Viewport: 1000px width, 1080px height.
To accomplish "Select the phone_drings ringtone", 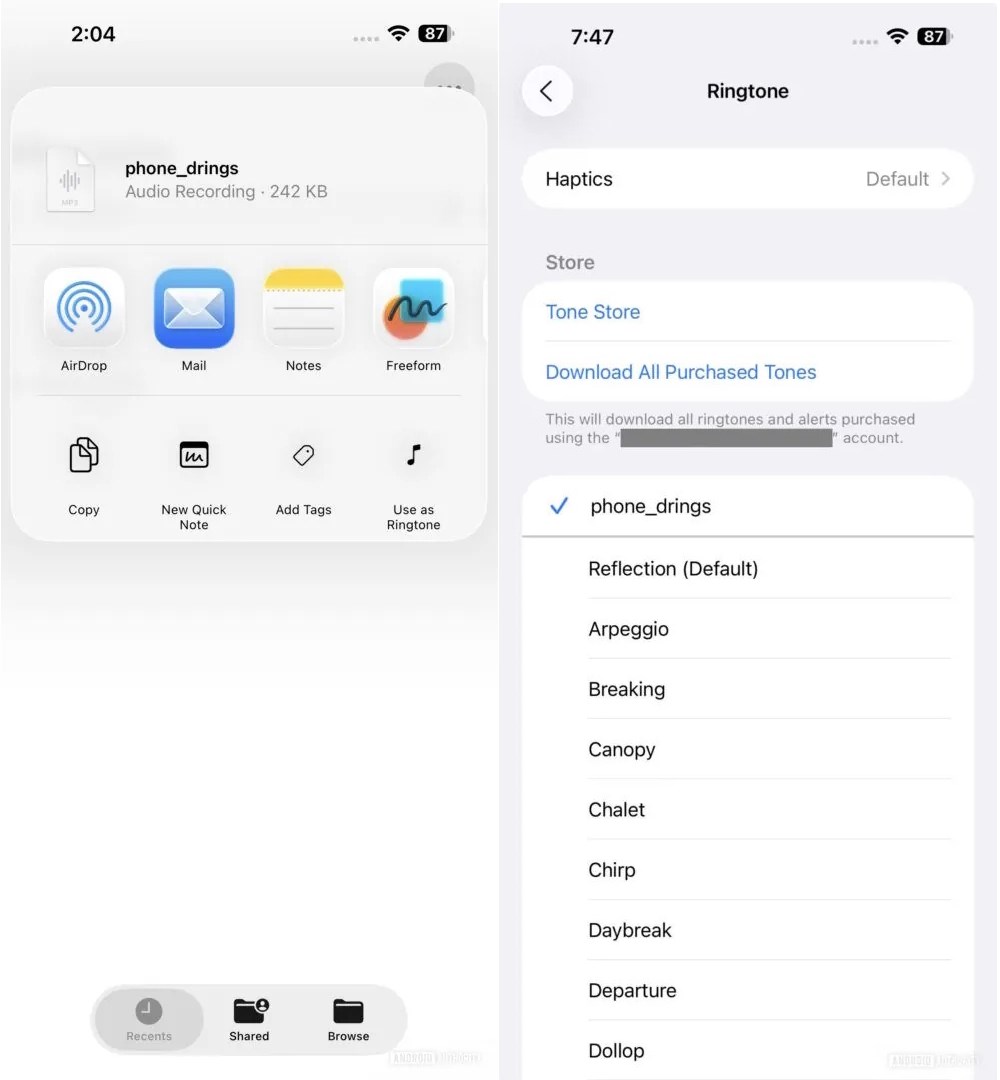I will click(x=650, y=506).
